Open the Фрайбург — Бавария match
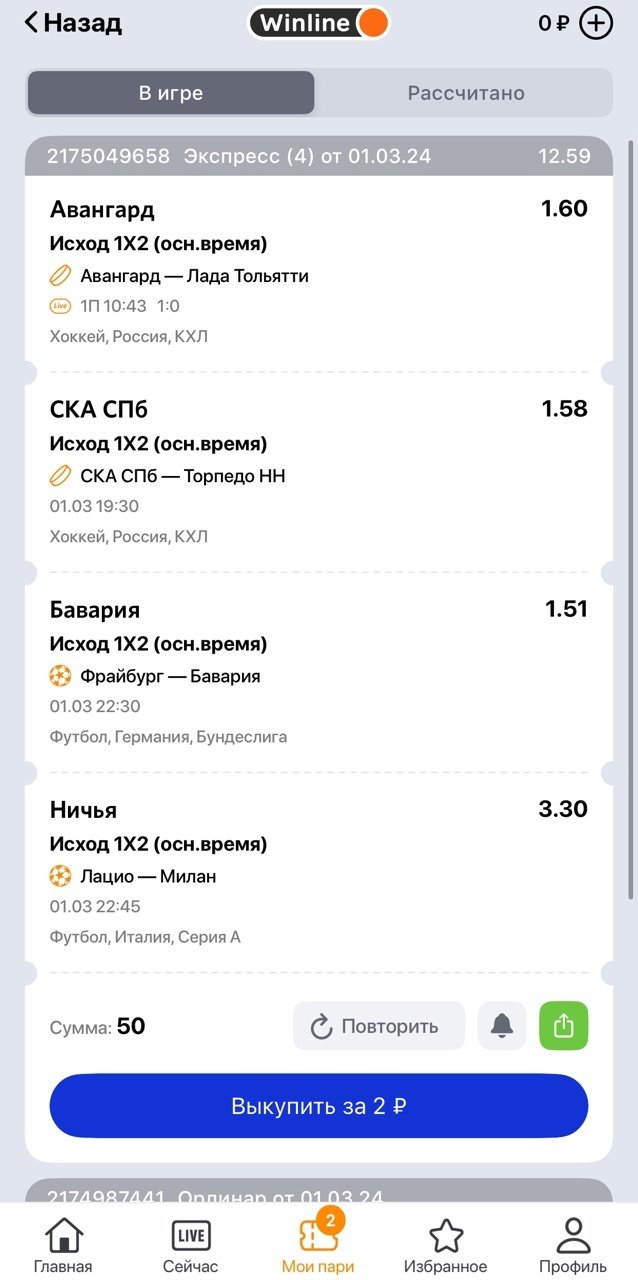The height and width of the screenshot is (1280, 638). coord(170,676)
